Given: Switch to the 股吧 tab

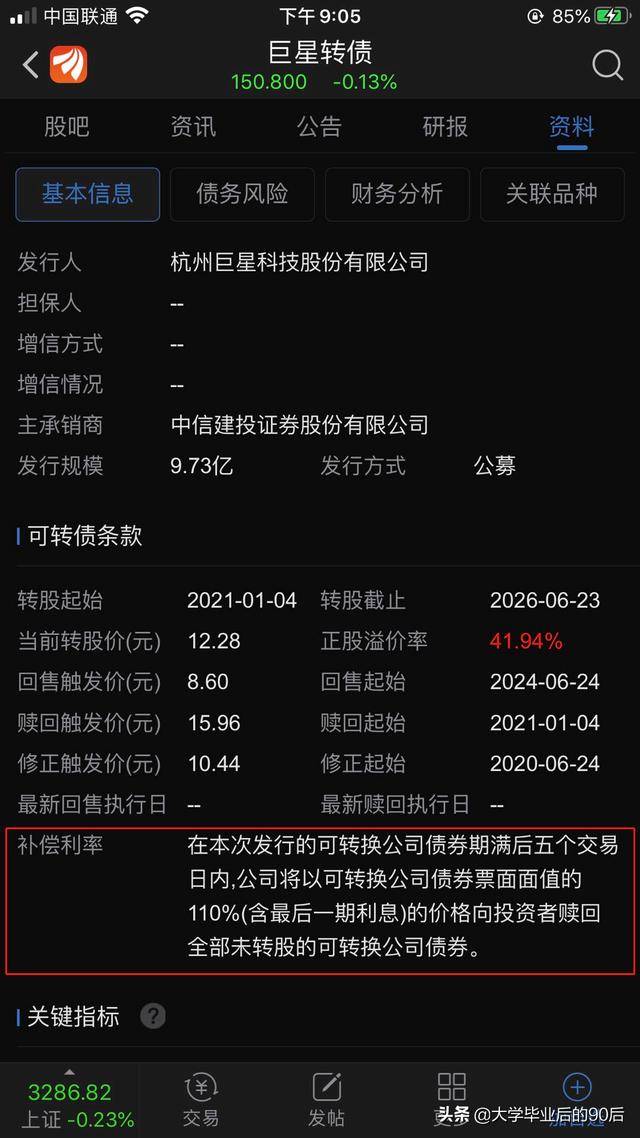Looking at the screenshot, I should tap(67, 127).
